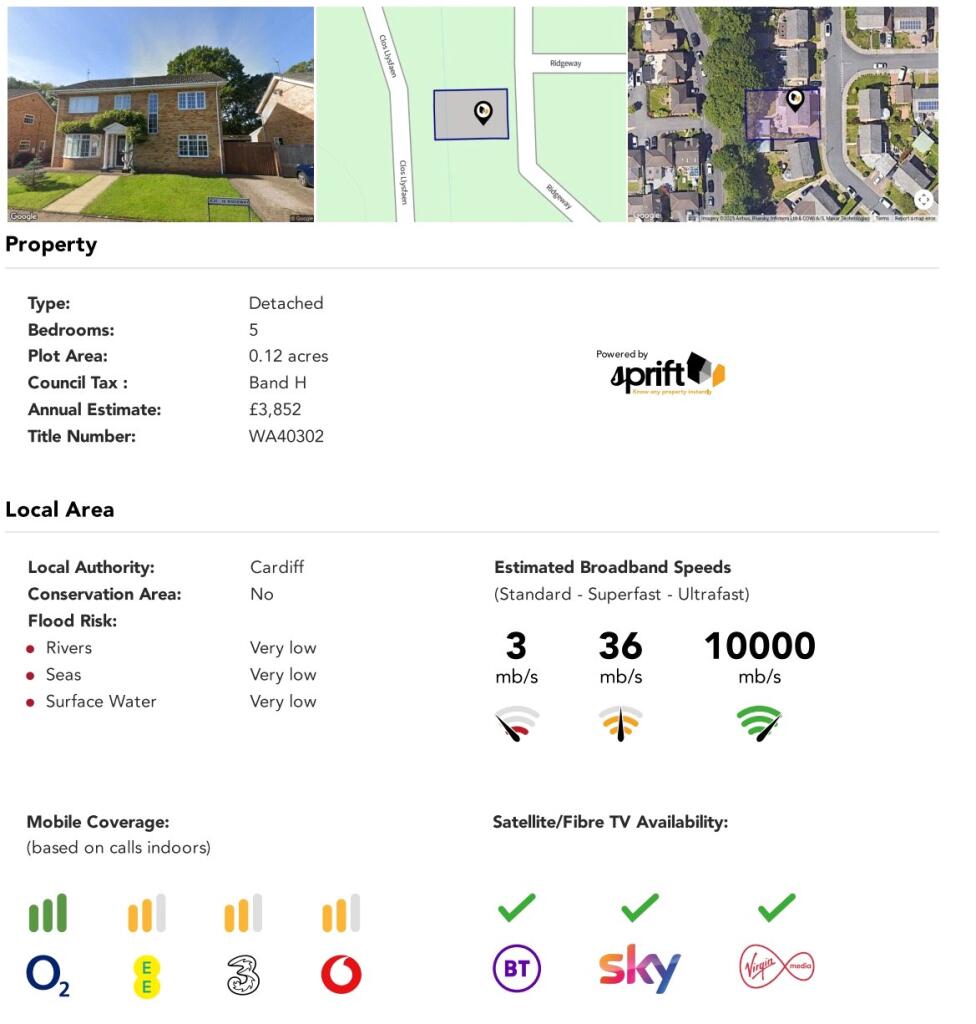Viewport: 976px width, 1024px height.
Task: Toggle the BT availability checkmark
Action: click(515, 907)
